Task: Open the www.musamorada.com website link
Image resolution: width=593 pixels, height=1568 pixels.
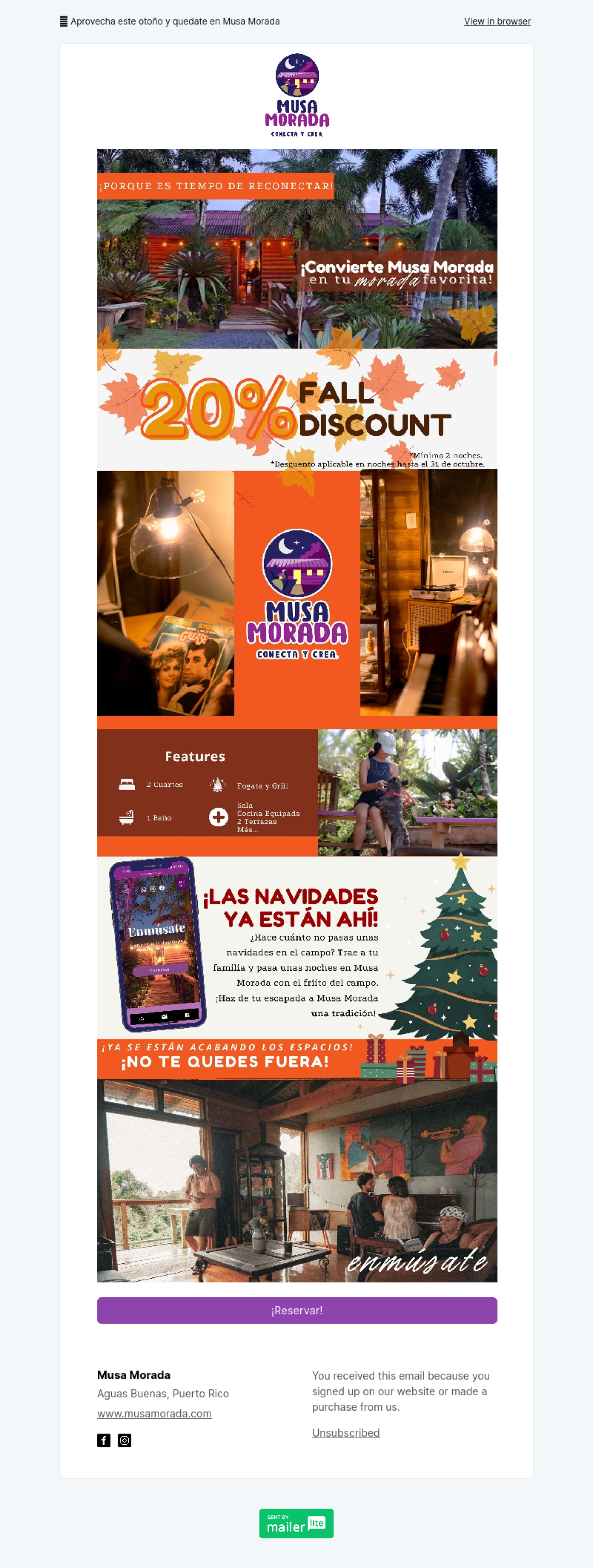Action: [154, 1414]
